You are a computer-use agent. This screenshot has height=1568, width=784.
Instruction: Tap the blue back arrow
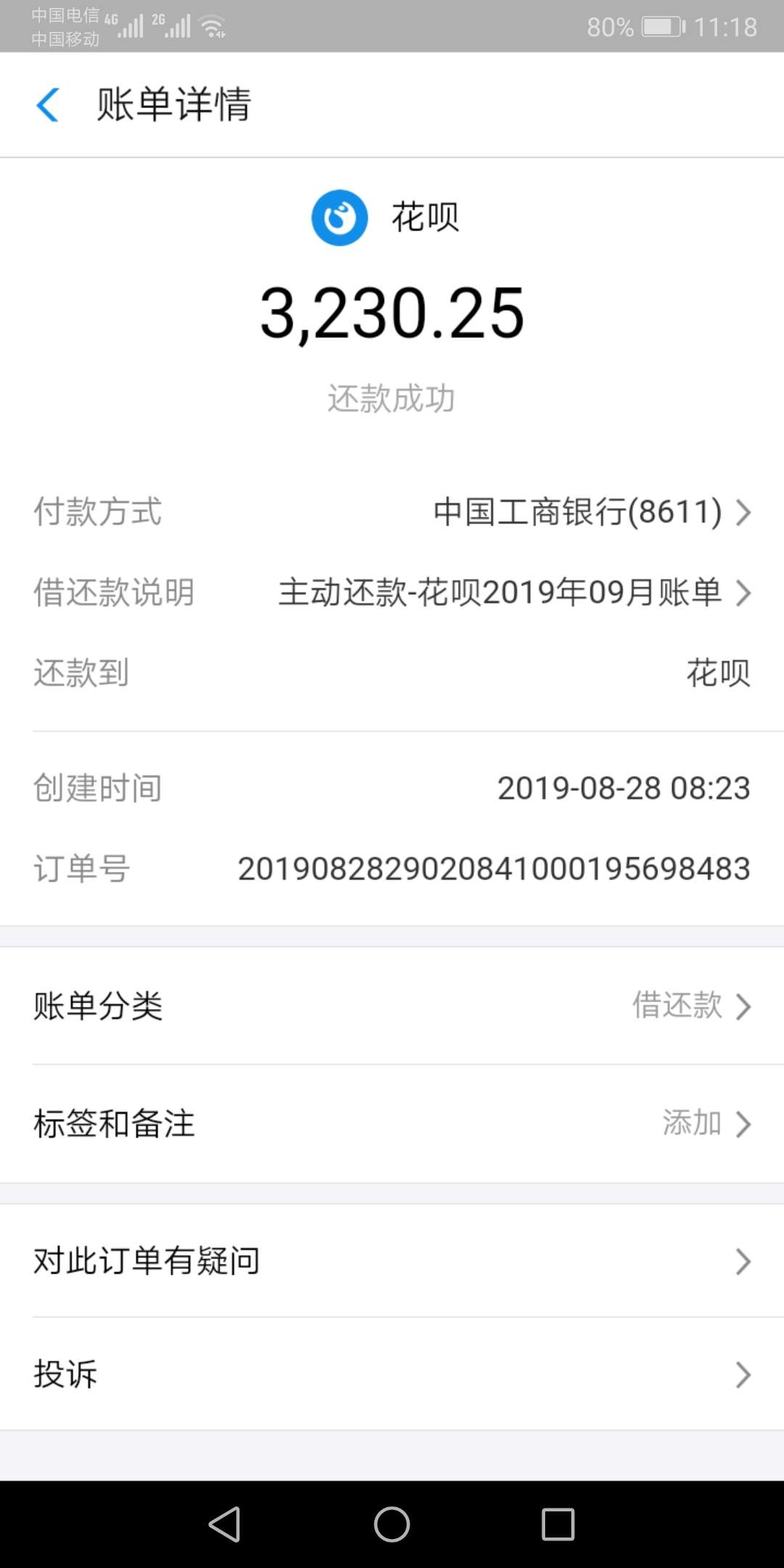pos(48,105)
